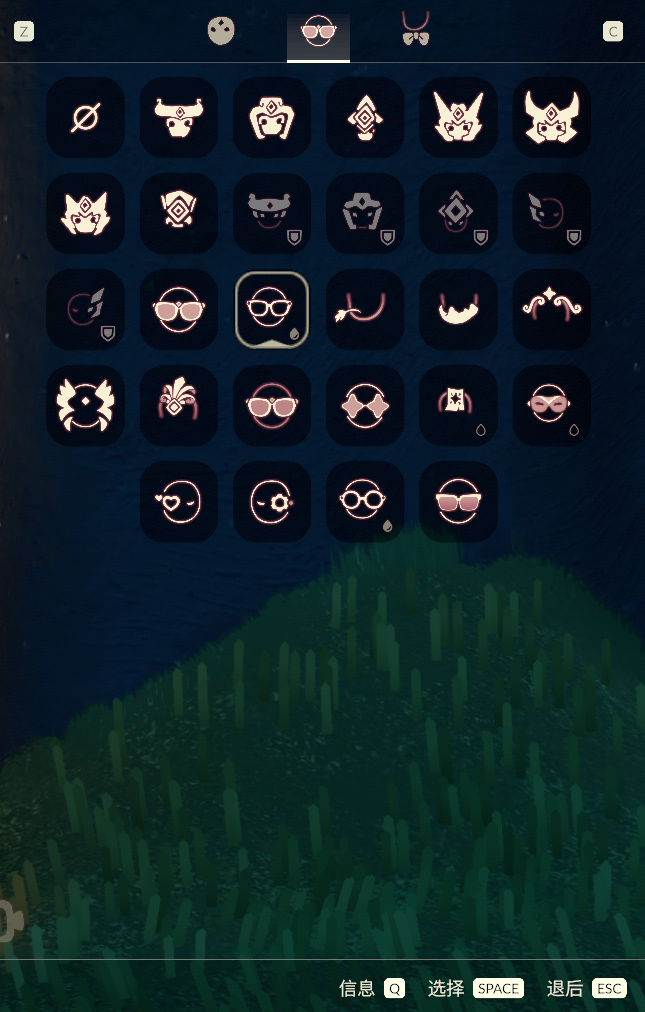Image resolution: width=645 pixels, height=1012 pixels.
Task: Select the heart-eyes face accessory
Action: coord(179,502)
